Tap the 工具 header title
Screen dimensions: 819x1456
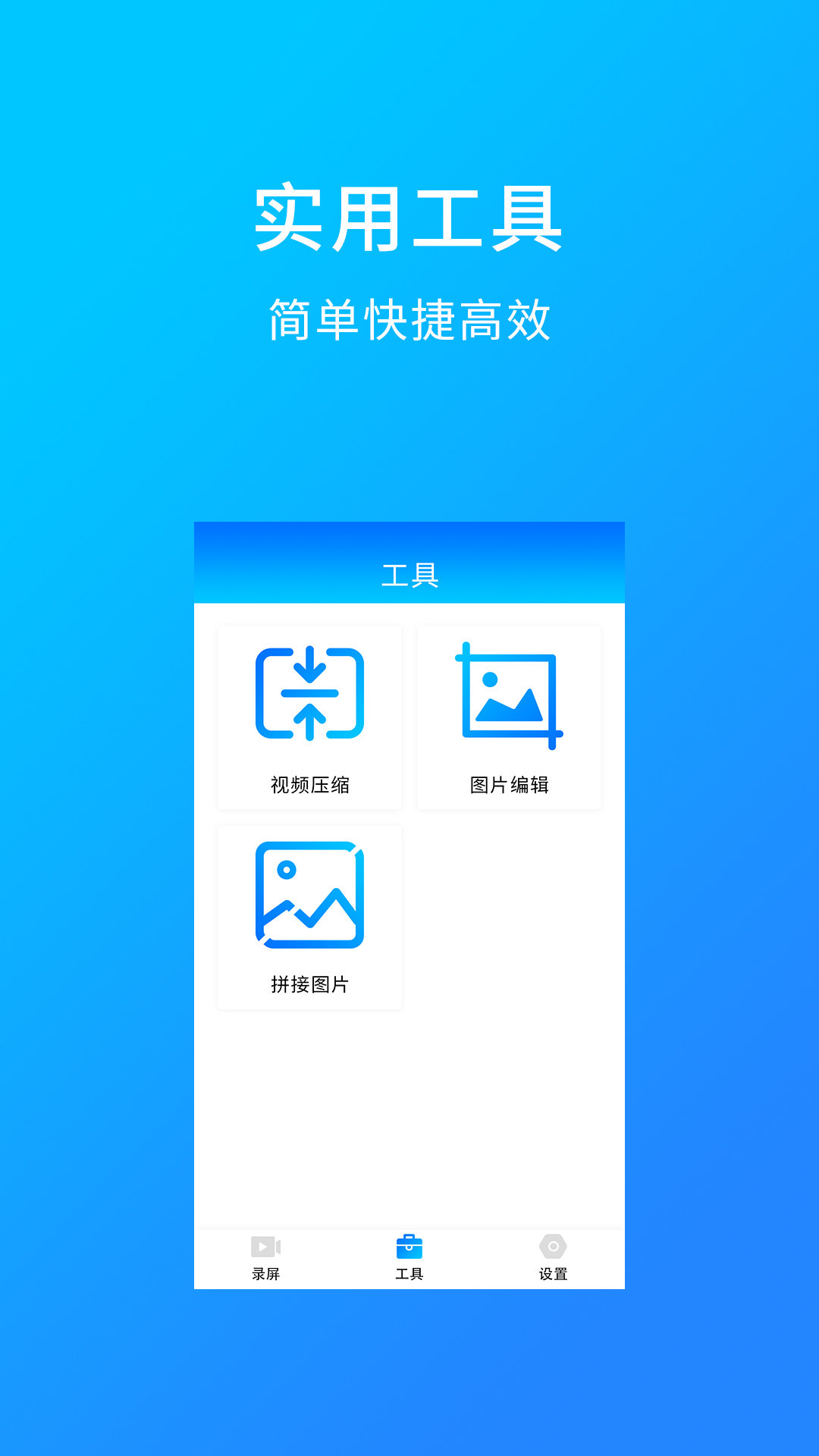coord(409,574)
